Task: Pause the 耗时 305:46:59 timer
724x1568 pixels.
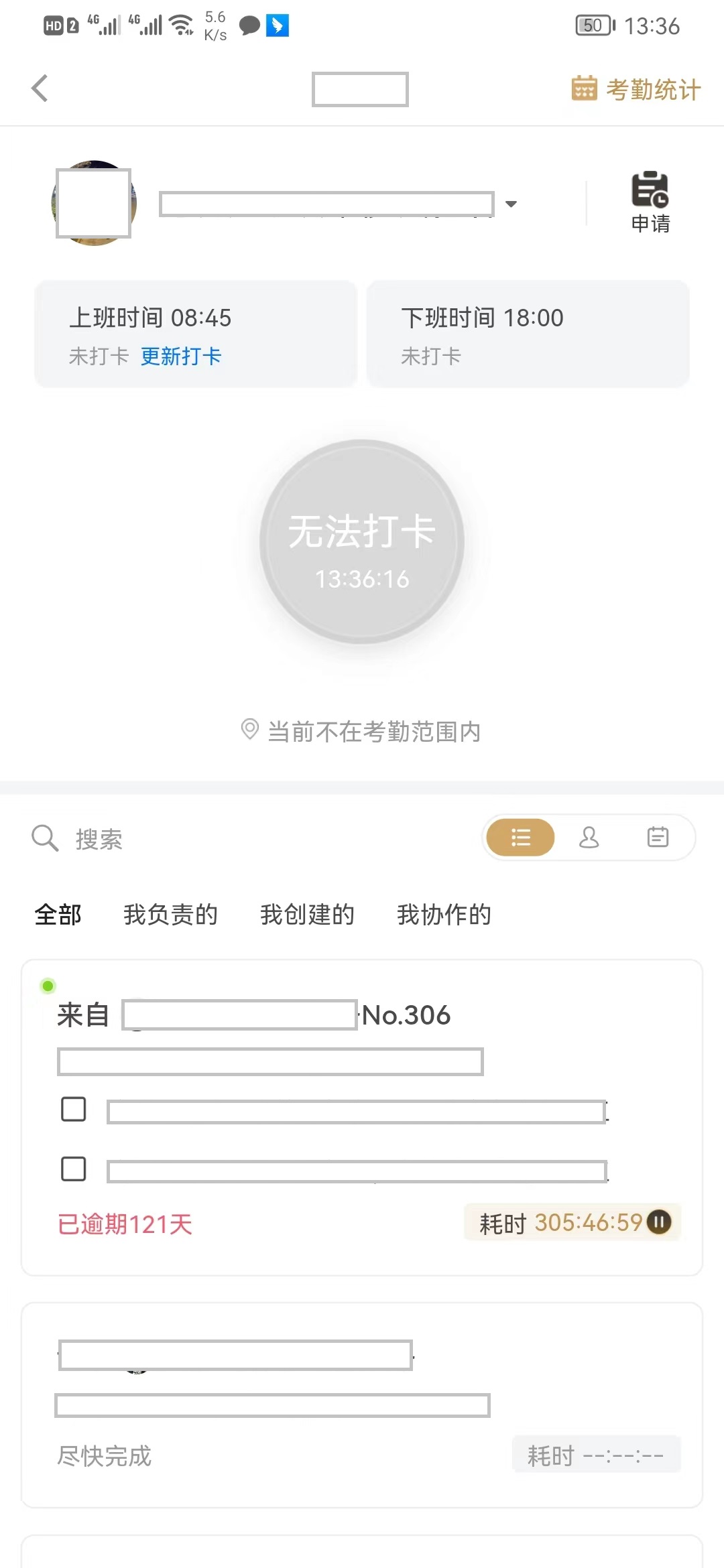Action: tap(659, 1222)
